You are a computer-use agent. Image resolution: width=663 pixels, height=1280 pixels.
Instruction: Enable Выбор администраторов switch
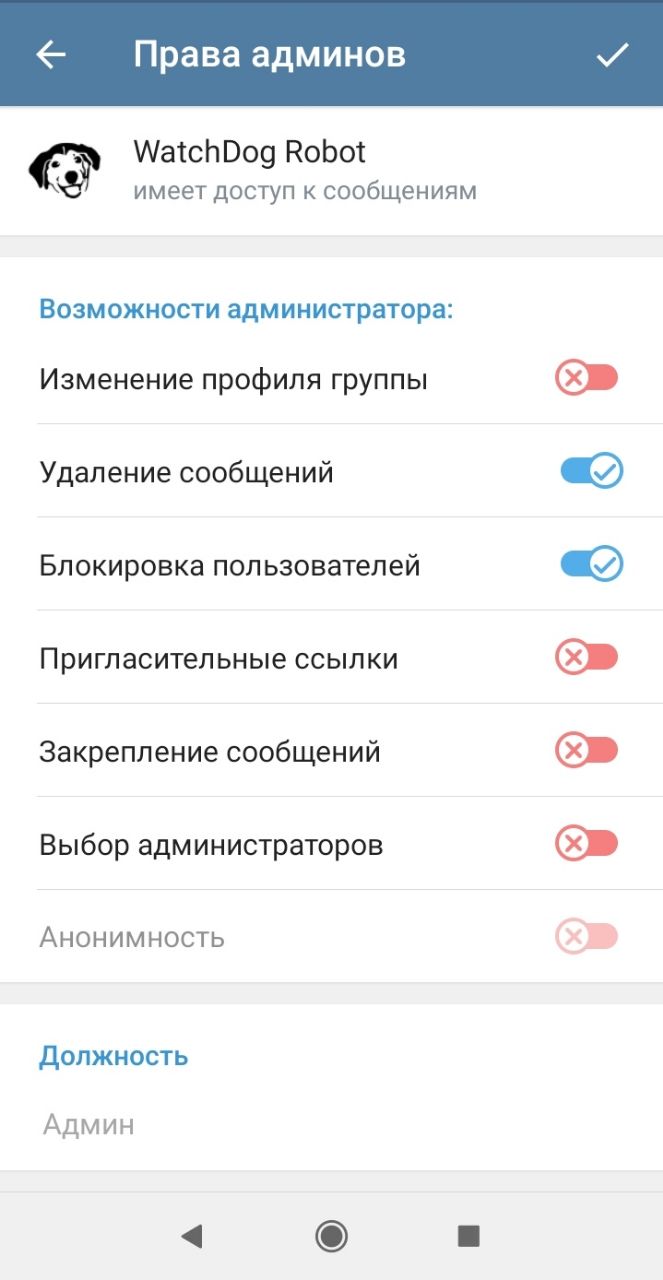pyautogui.click(x=588, y=843)
